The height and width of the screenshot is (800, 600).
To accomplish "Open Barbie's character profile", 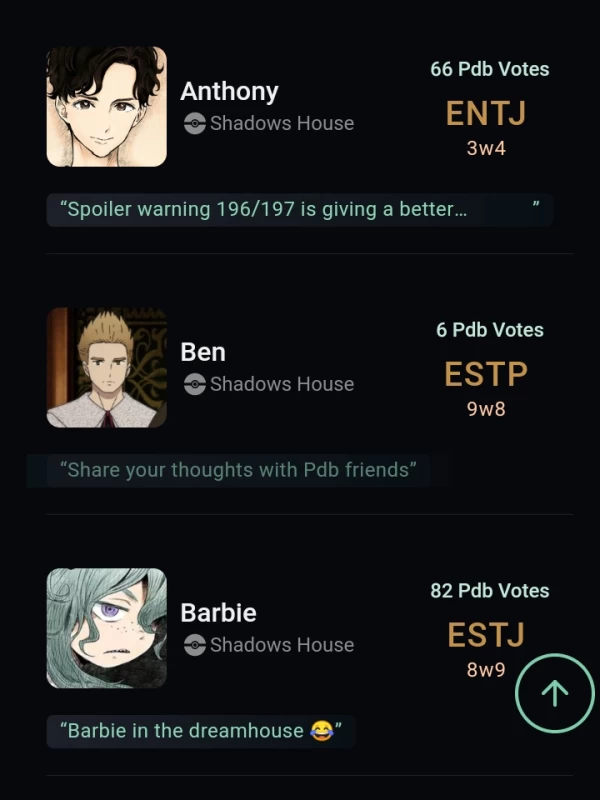I will pyautogui.click(x=218, y=612).
